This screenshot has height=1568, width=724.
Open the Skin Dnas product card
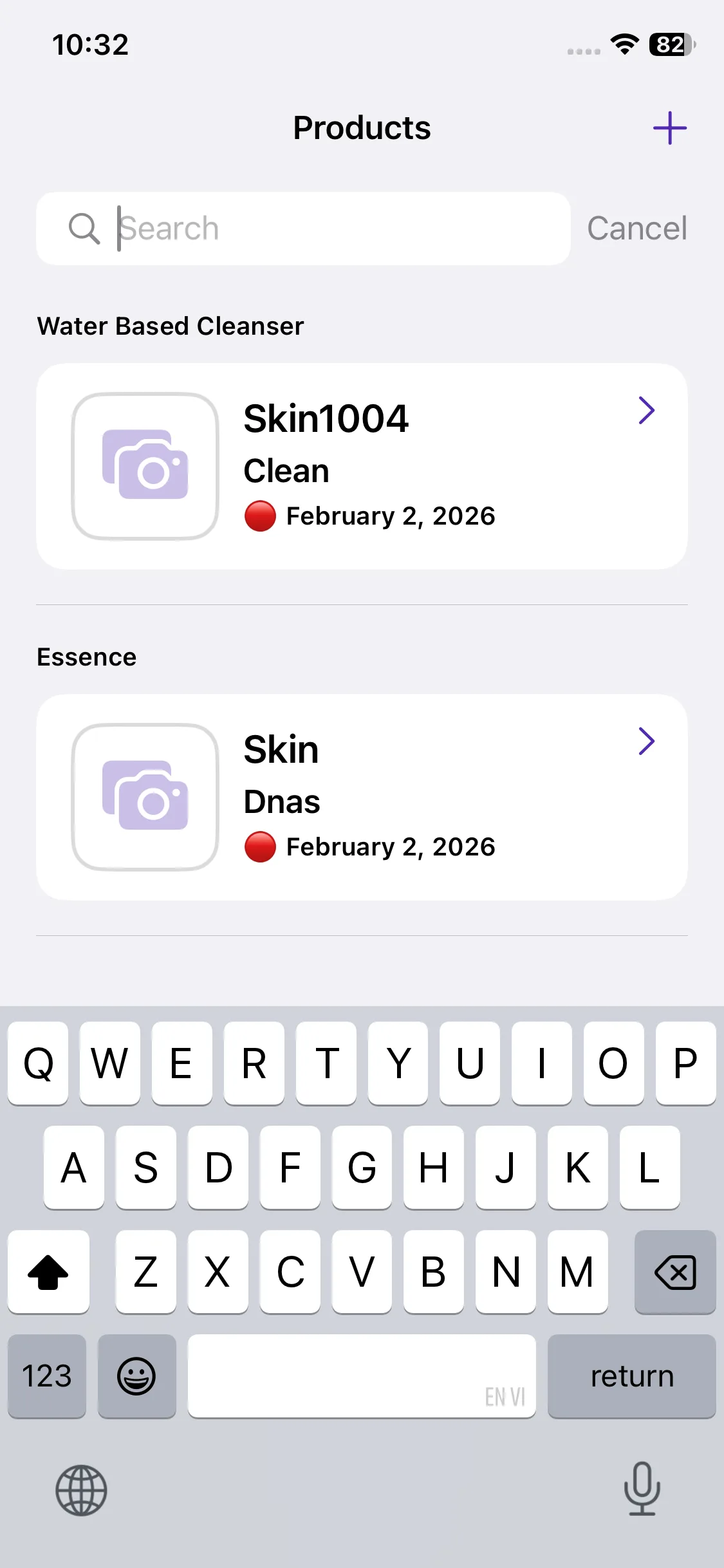coord(362,797)
